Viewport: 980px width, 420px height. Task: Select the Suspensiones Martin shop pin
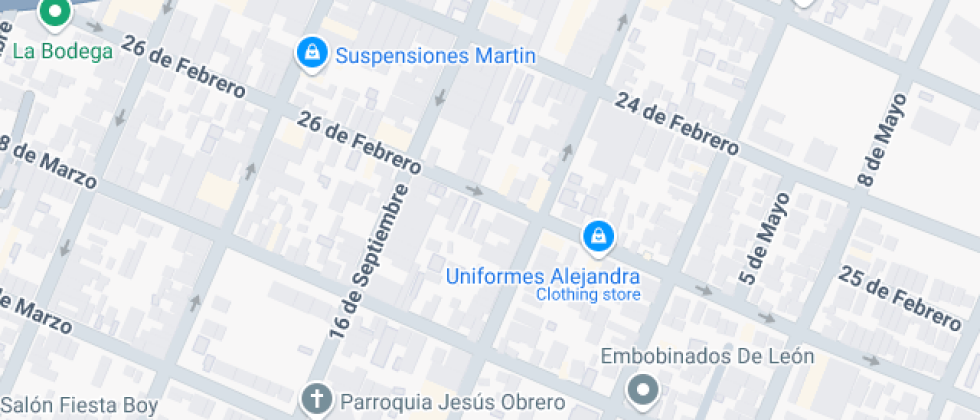(x=313, y=53)
